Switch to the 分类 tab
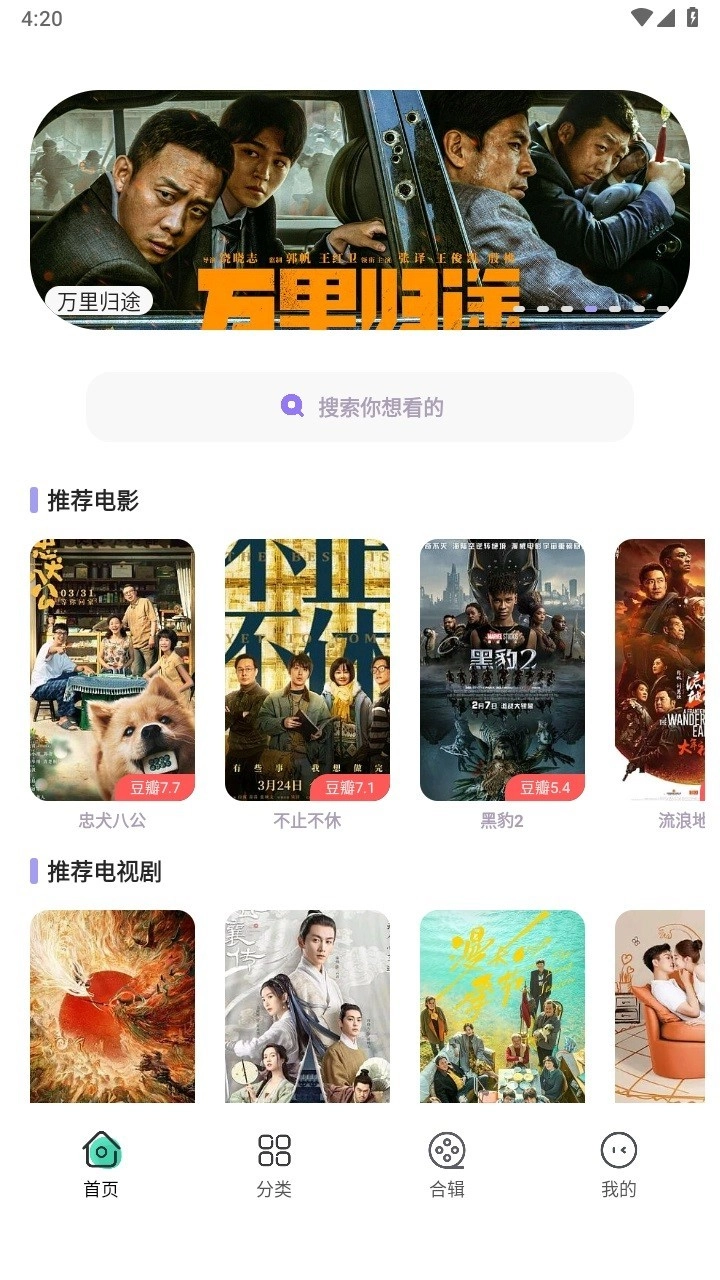Image resolution: width=720 pixels, height=1280 pixels. [x=272, y=1165]
